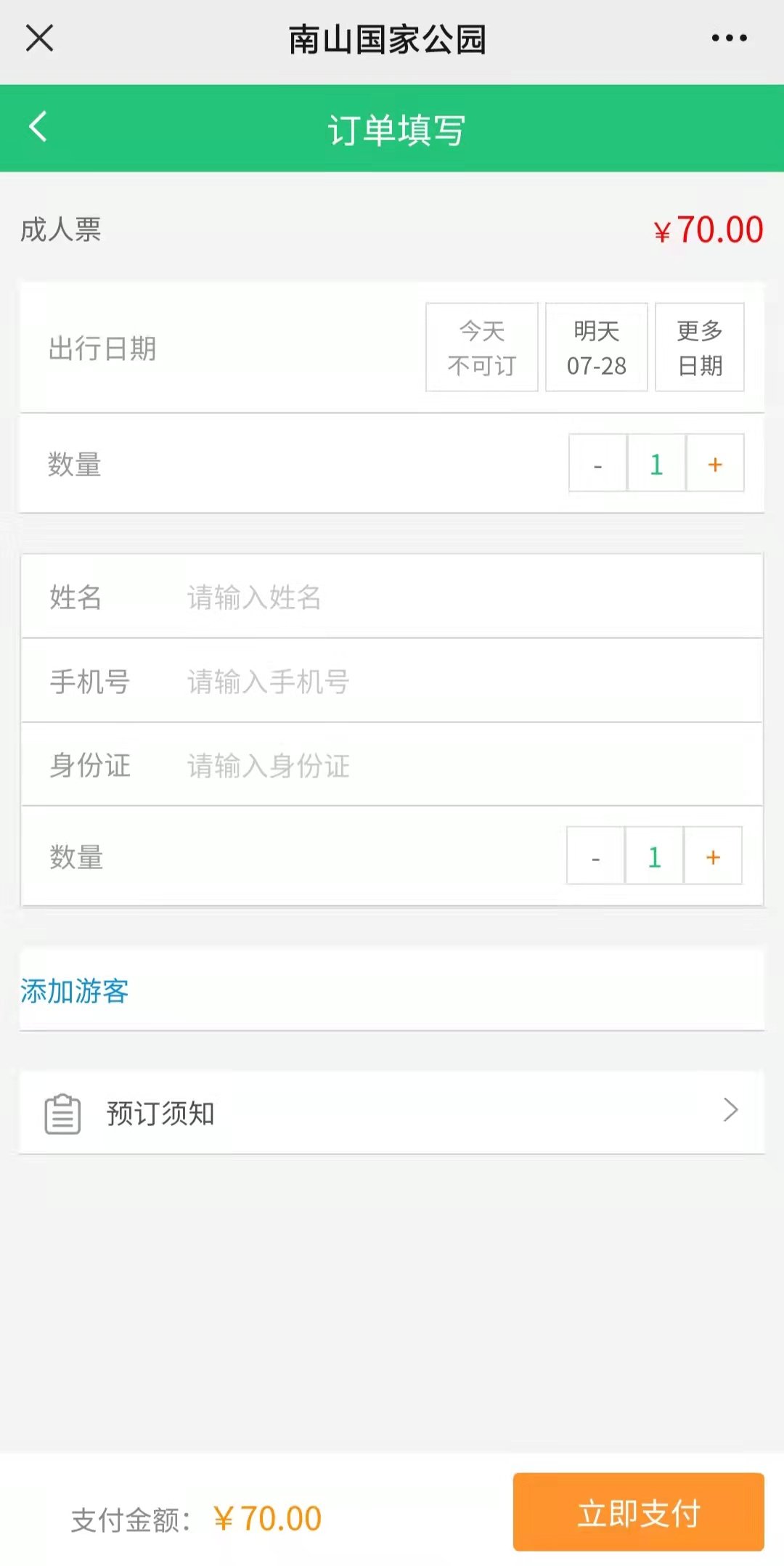
Task: Increase ticket quantity under 出行日期
Action: 715,464
